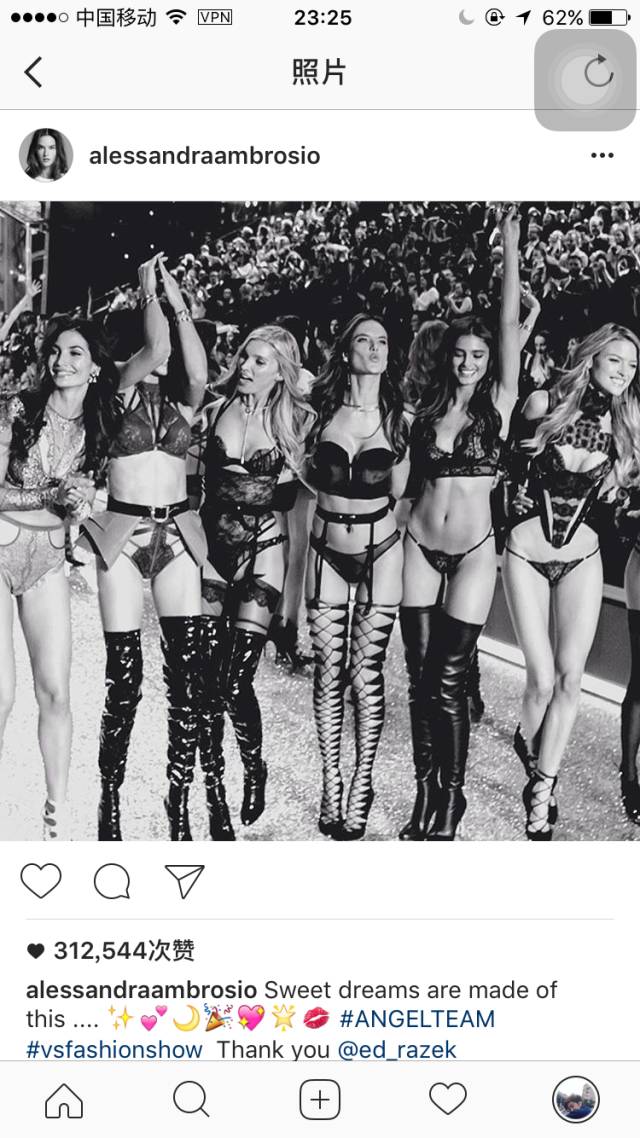Share the post via the paper plane icon
The width and height of the screenshot is (640, 1138).
point(184,881)
